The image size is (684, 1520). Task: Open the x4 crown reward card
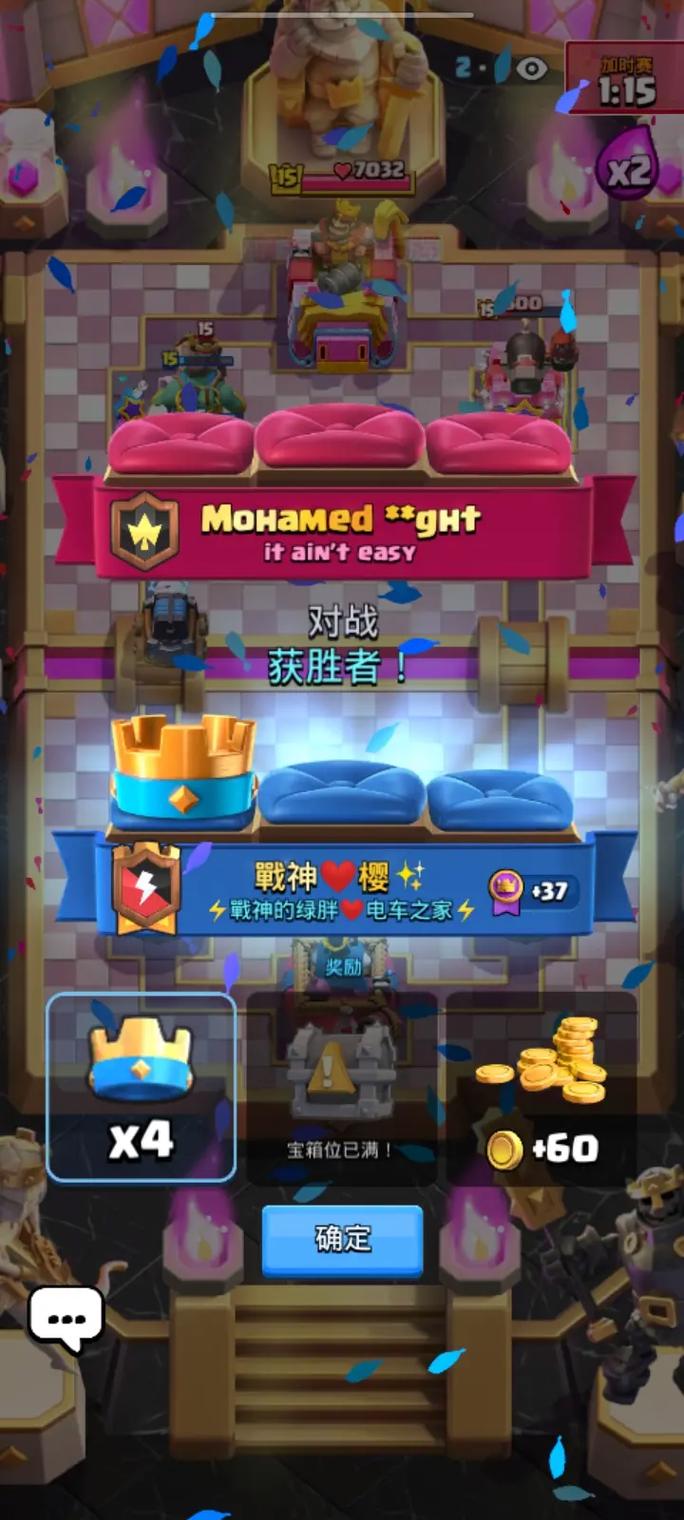click(141, 1087)
